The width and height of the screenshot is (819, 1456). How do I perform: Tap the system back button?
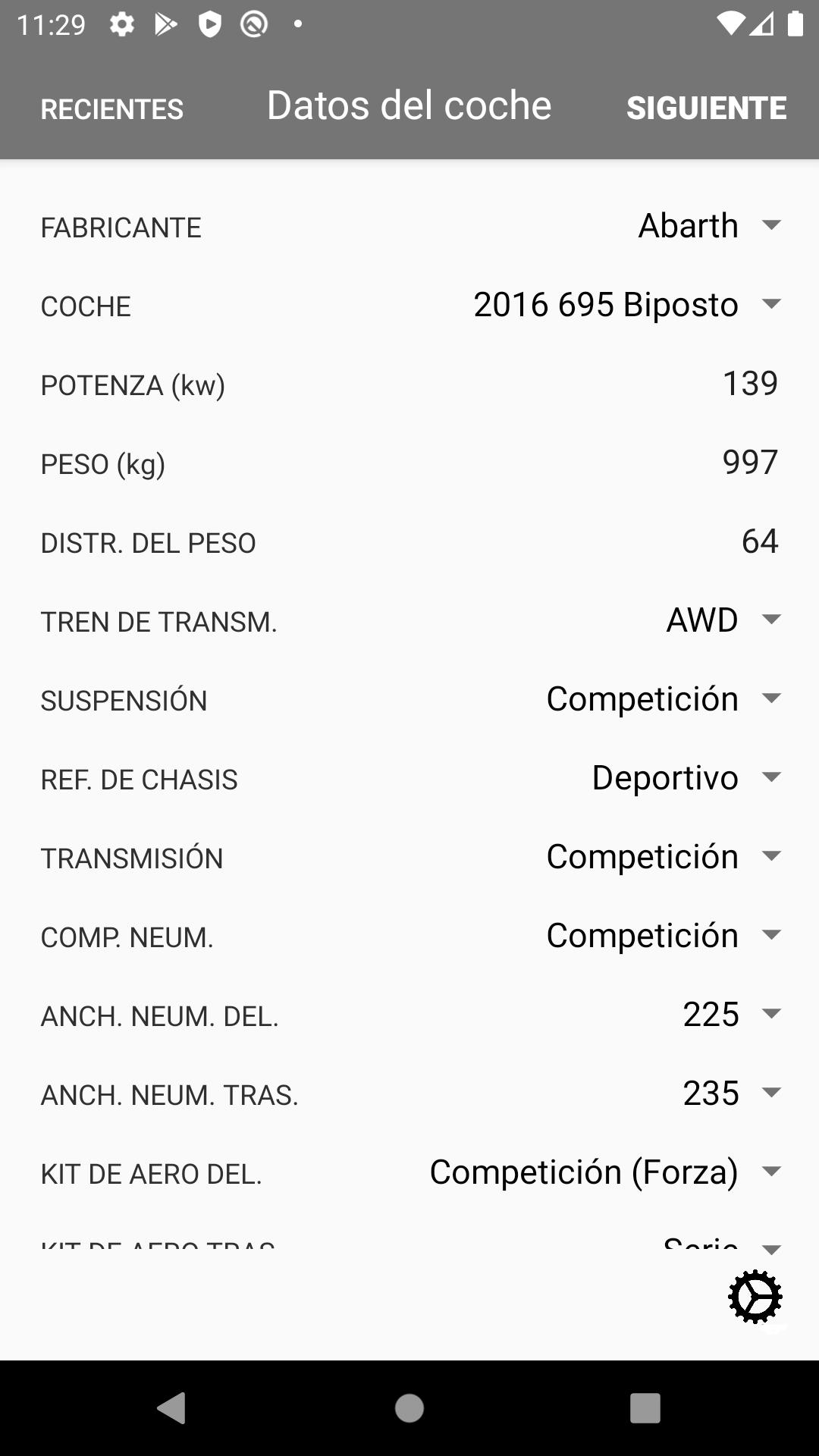point(171,1408)
